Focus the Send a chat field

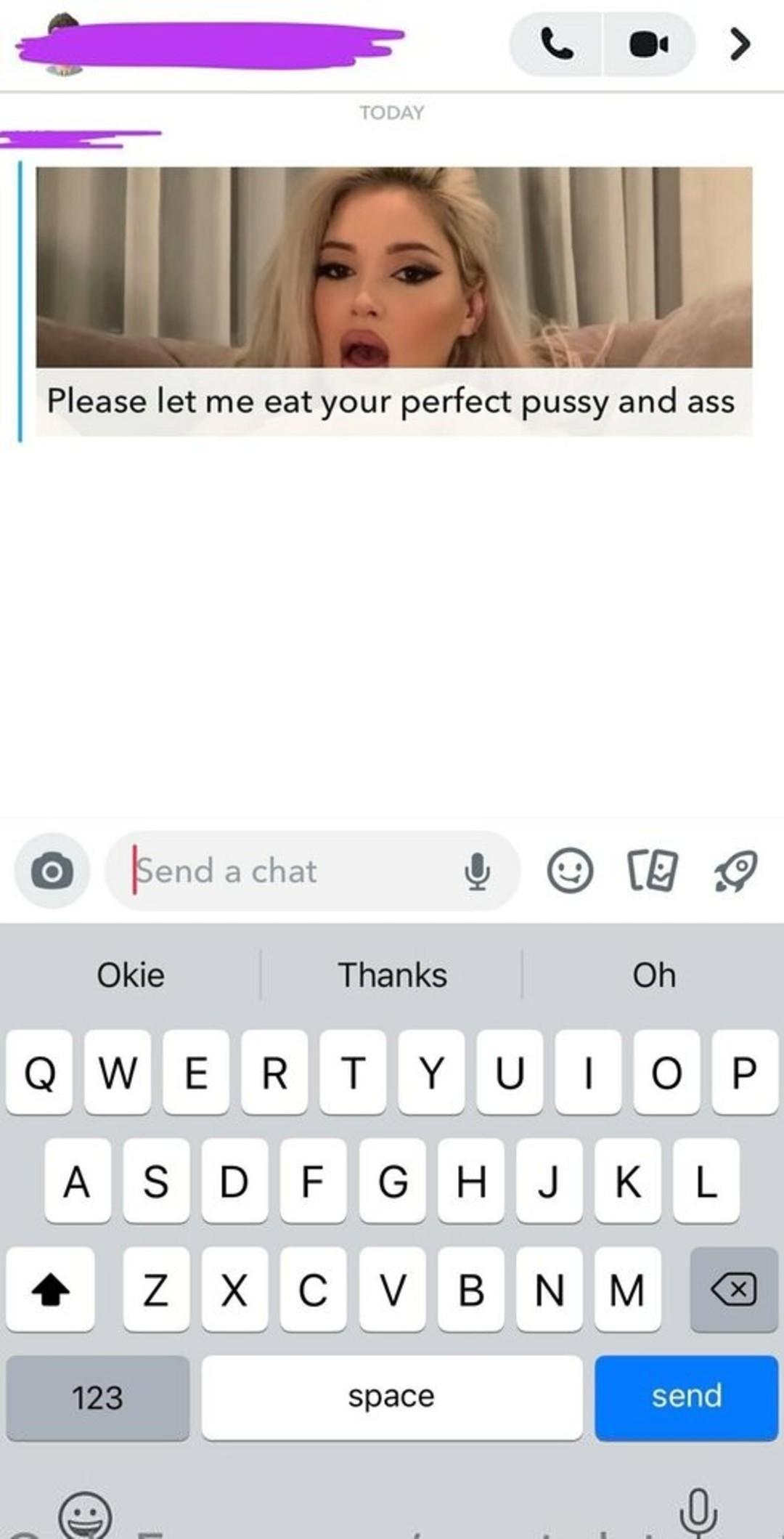coord(290,871)
